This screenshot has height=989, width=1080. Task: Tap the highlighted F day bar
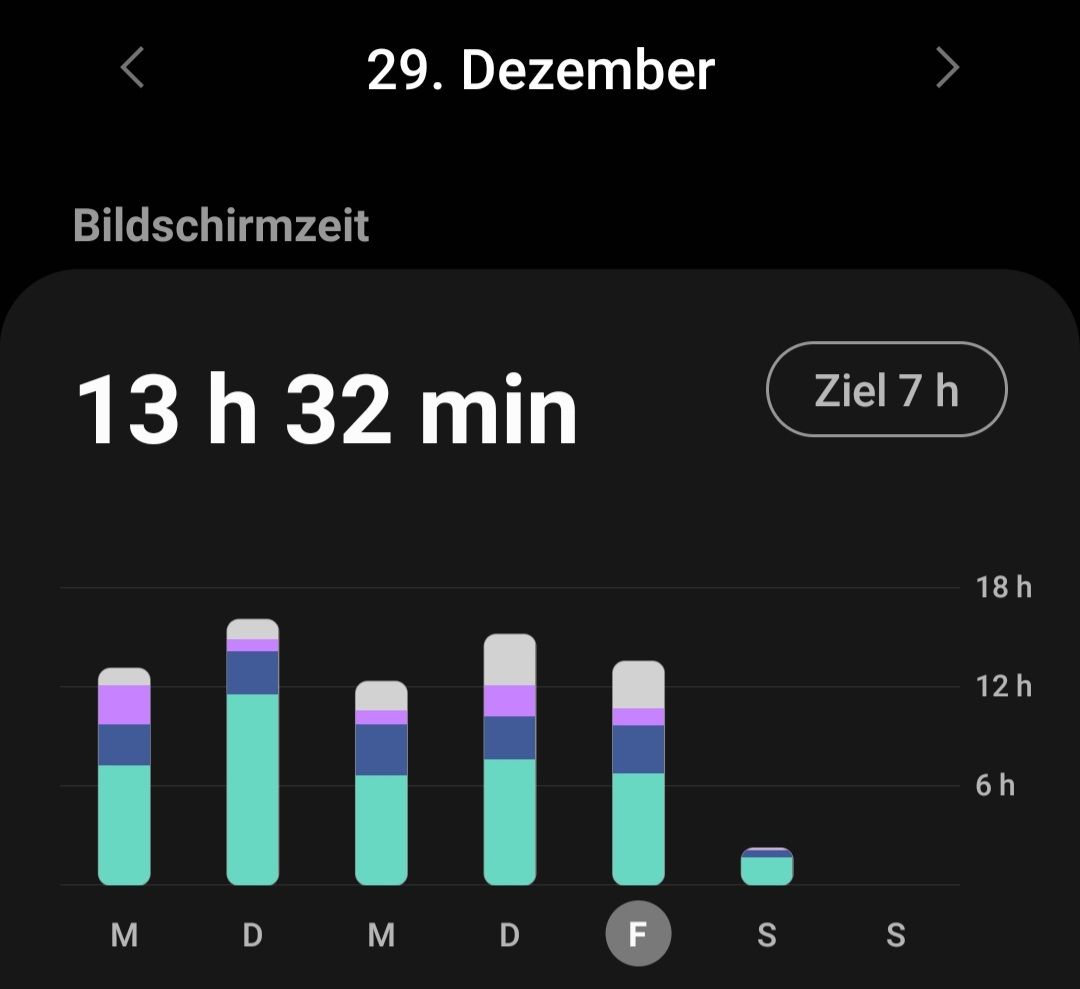(x=638, y=773)
